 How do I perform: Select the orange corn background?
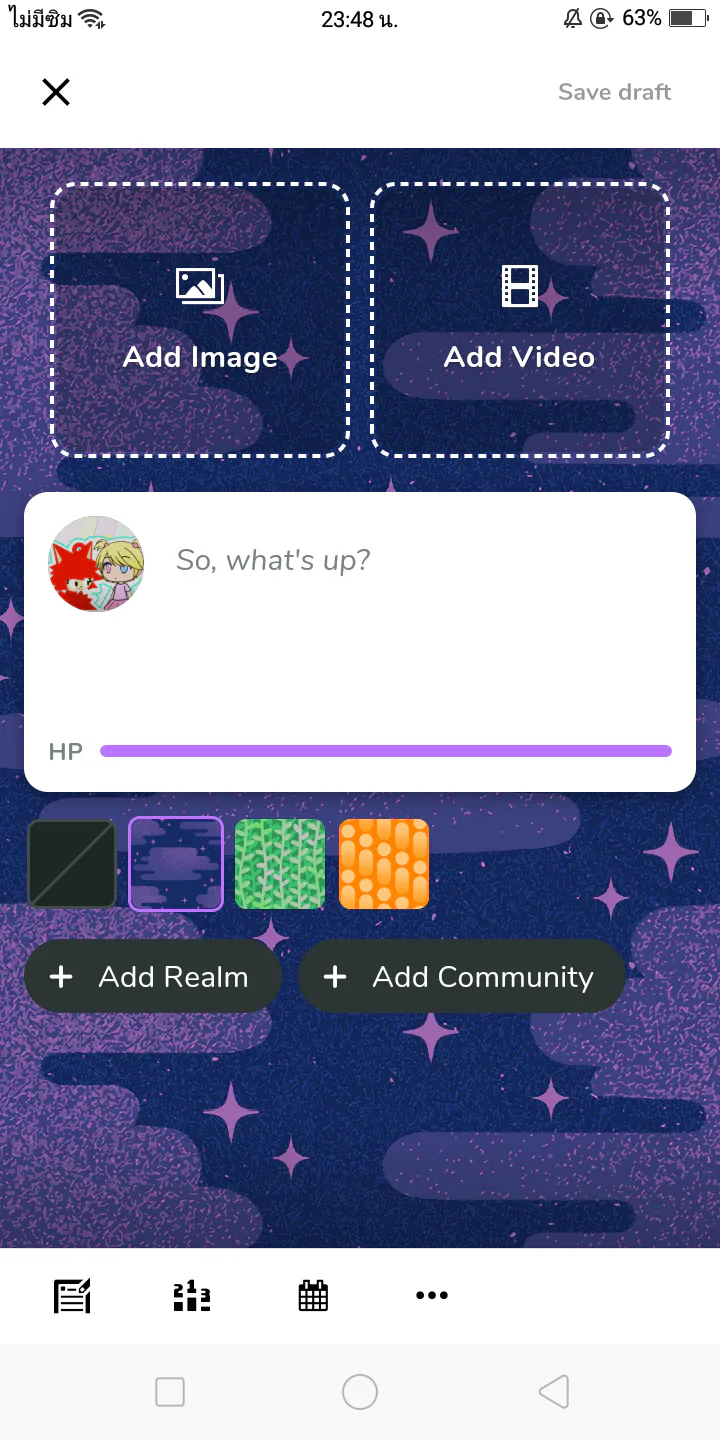[384, 864]
